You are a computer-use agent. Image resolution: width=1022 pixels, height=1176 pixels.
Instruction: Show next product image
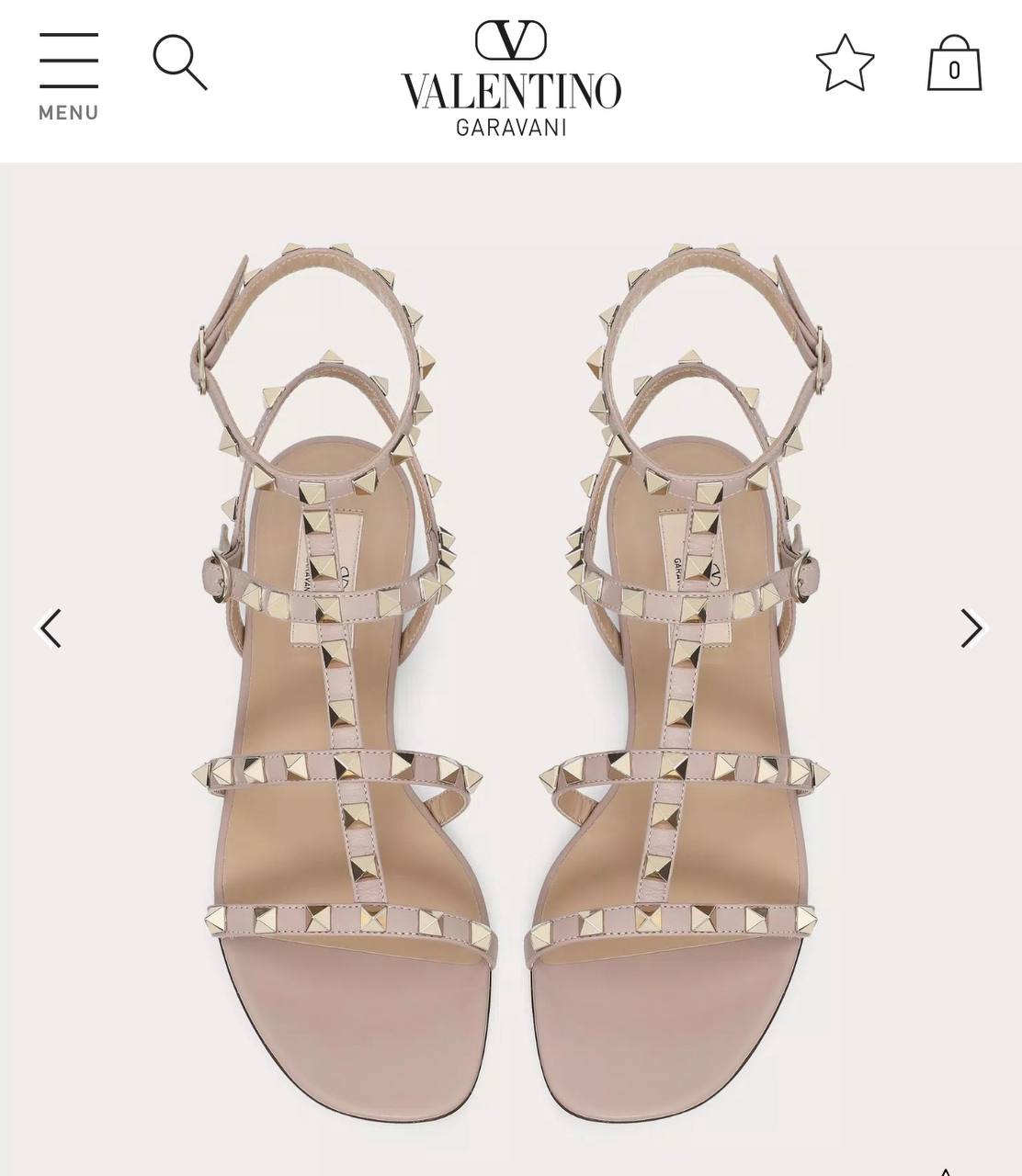coord(971,628)
